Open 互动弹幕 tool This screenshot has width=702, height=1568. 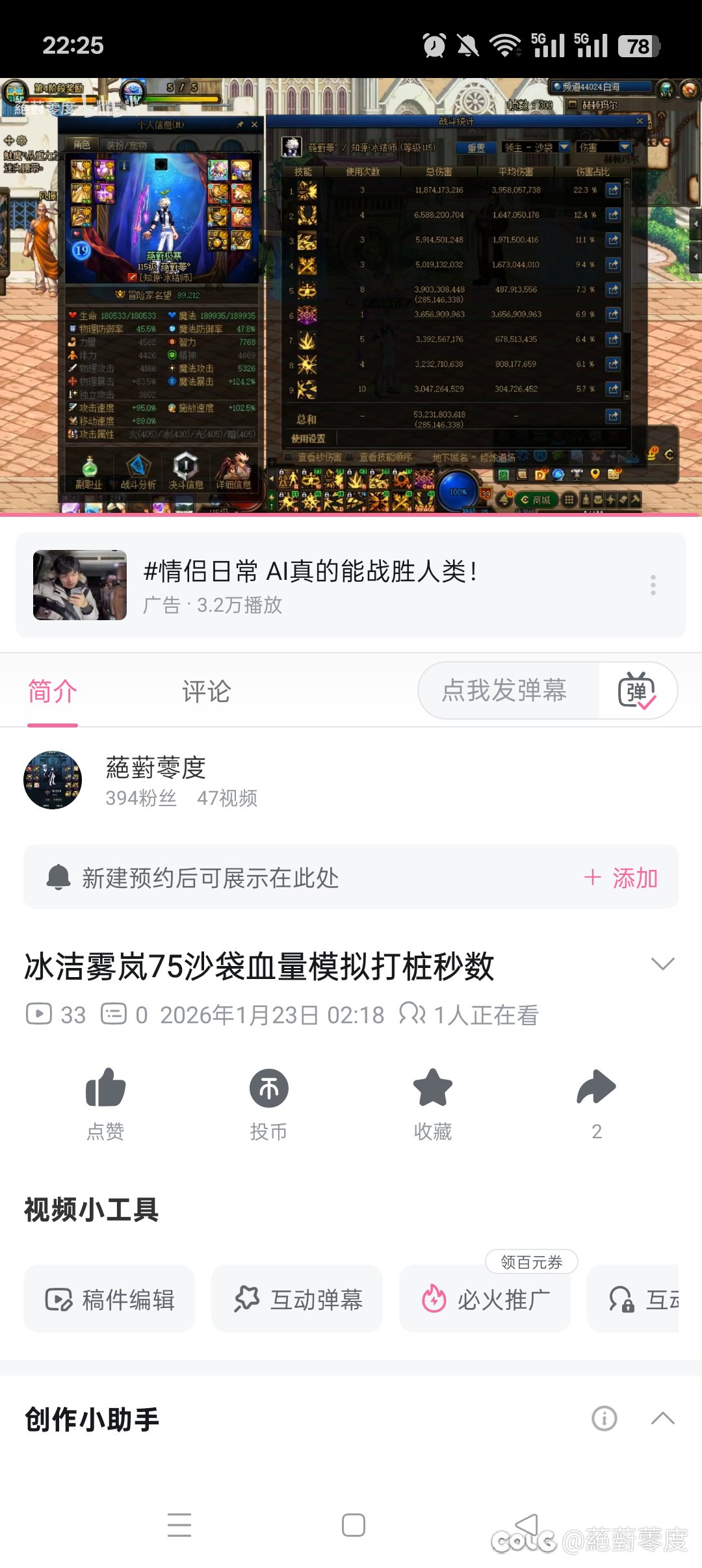pos(297,1300)
